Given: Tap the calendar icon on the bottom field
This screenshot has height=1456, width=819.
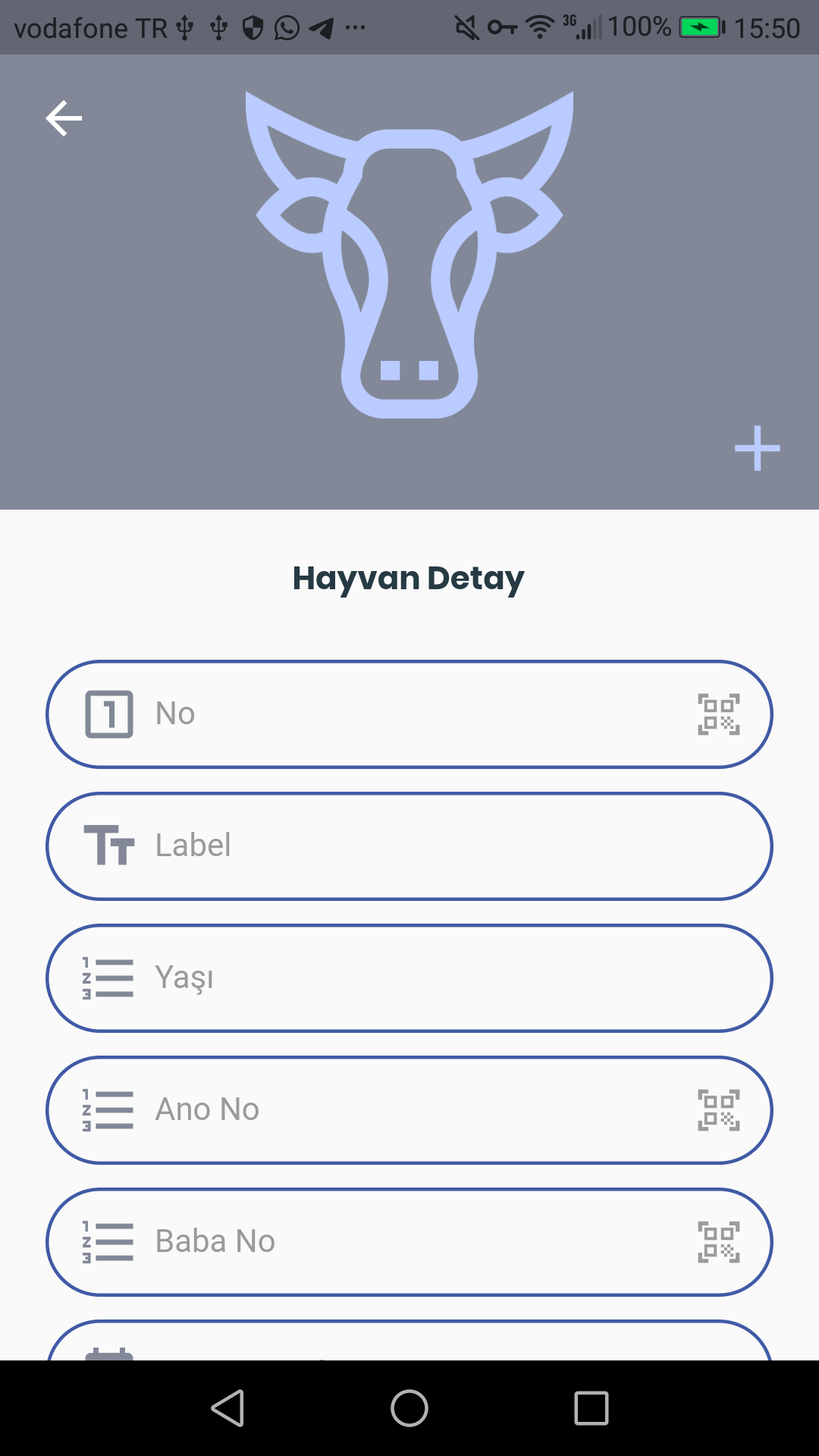Looking at the screenshot, I should coord(109,1357).
